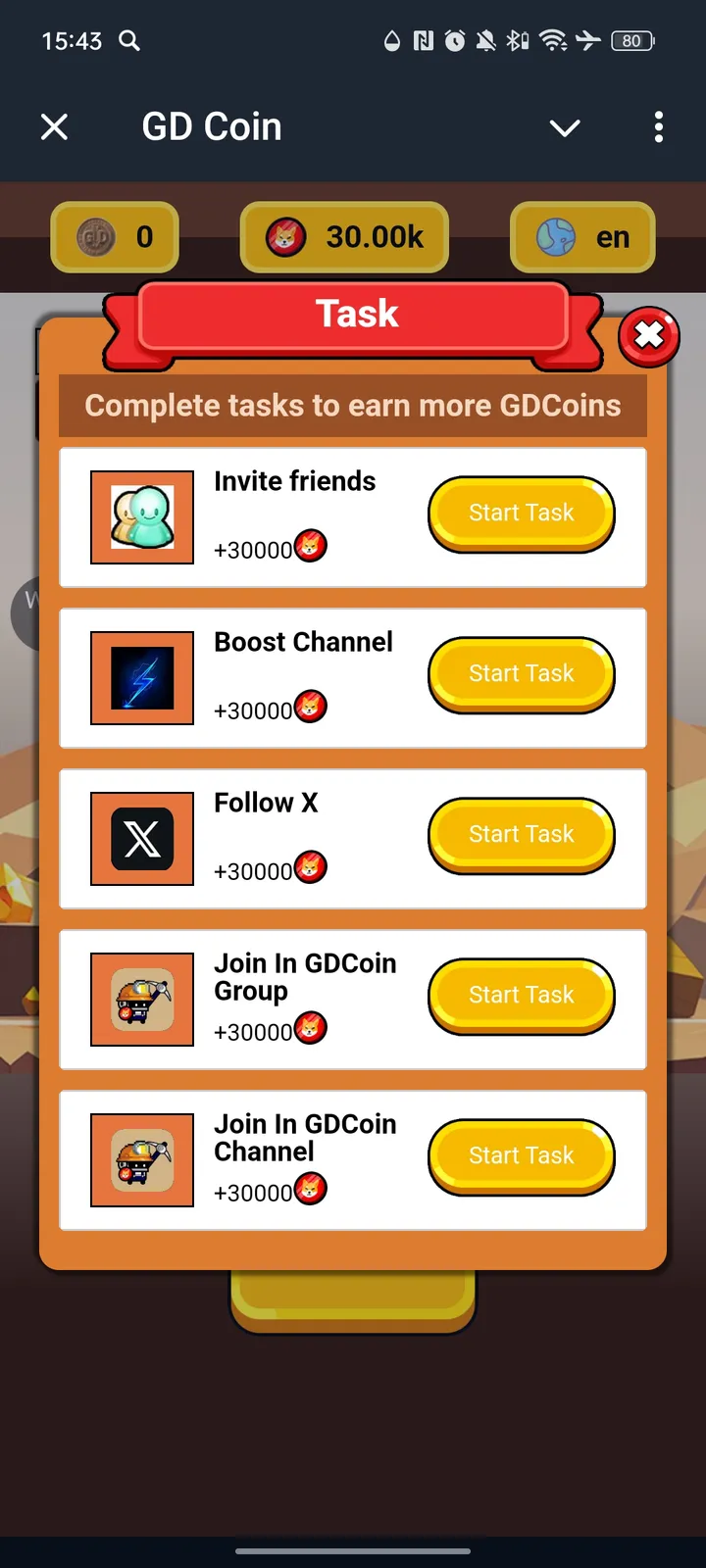Image resolution: width=706 pixels, height=1568 pixels.
Task: Start the Follow X task
Action: 521,834
